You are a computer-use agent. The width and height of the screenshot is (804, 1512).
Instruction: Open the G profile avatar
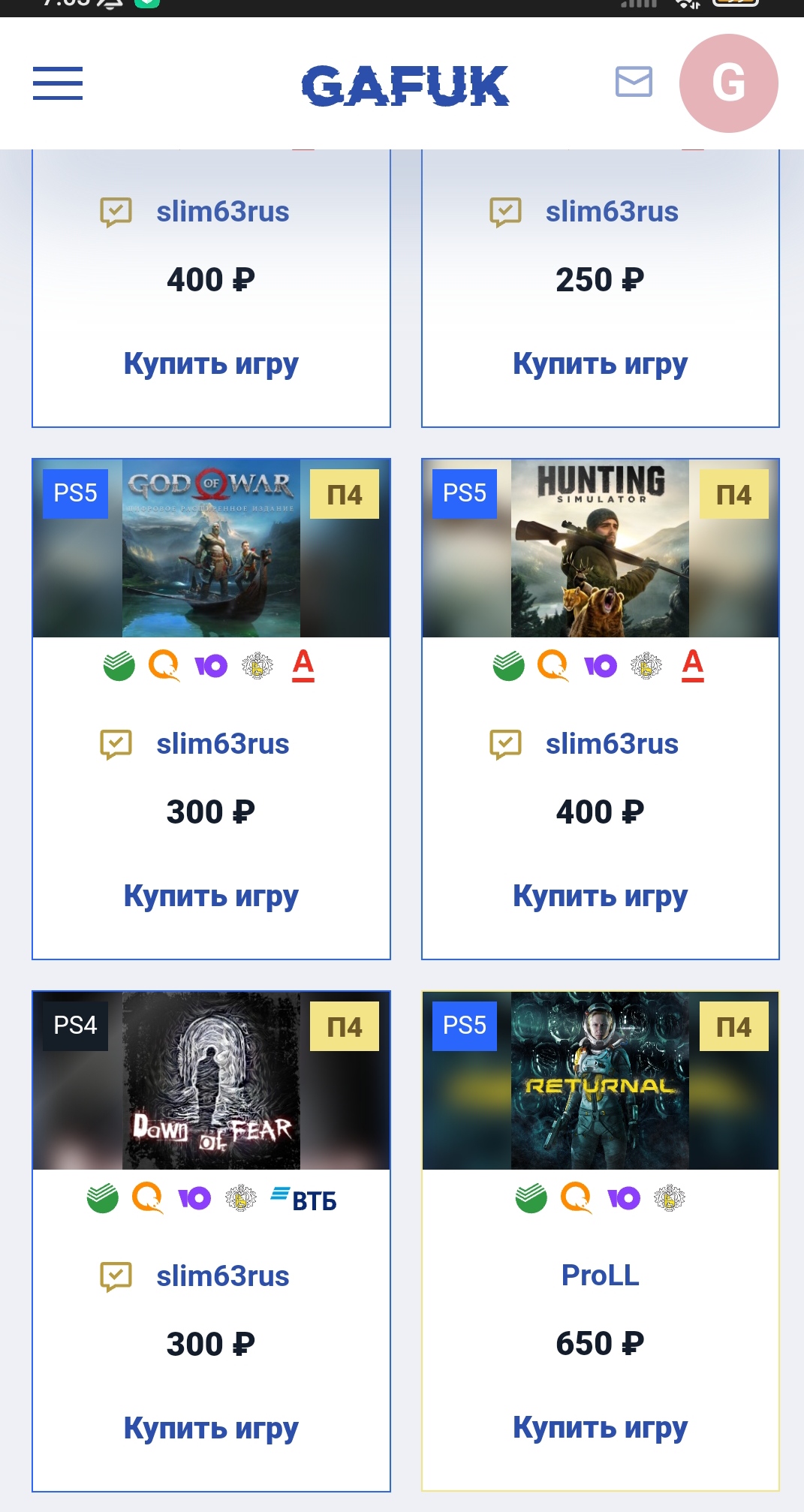click(728, 83)
